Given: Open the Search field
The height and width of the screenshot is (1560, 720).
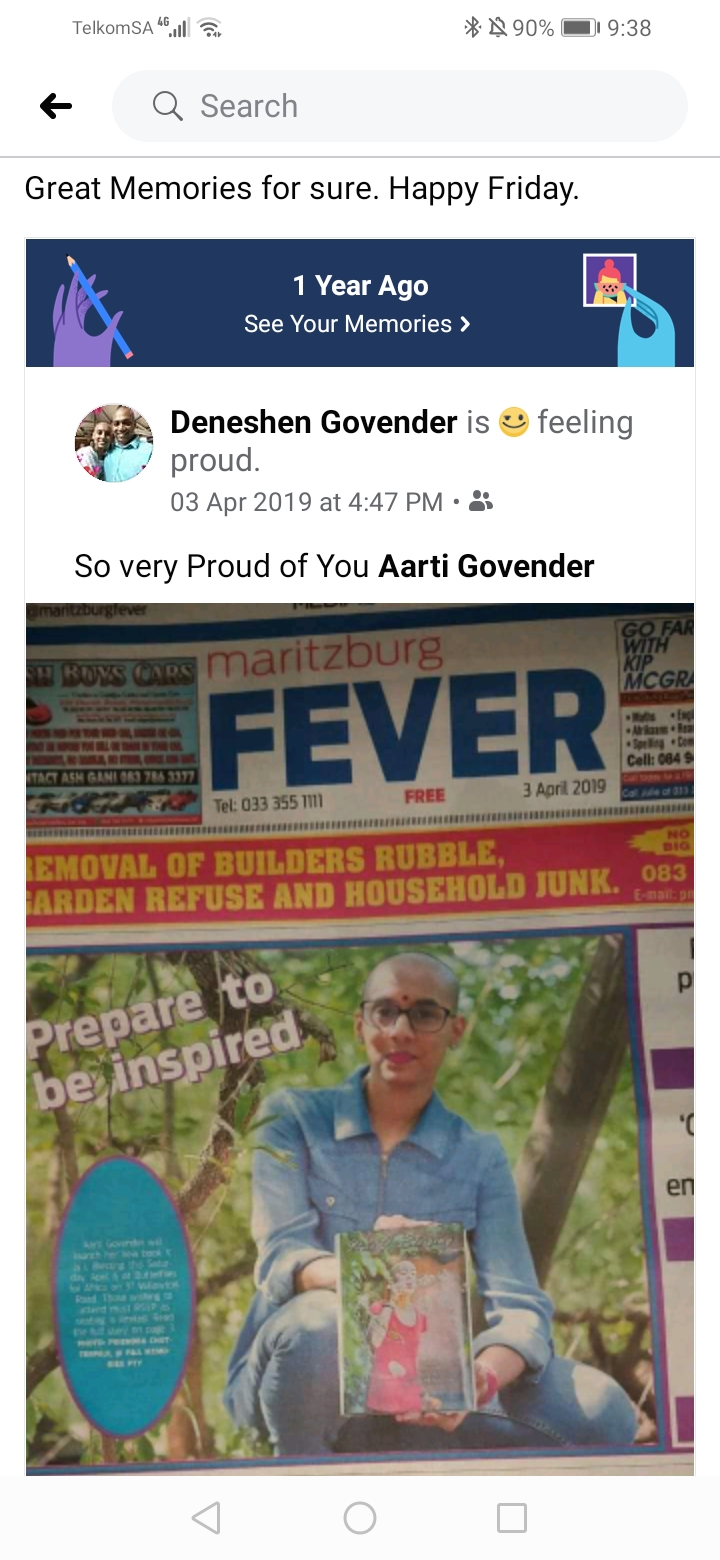Looking at the screenshot, I should pos(400,106).
